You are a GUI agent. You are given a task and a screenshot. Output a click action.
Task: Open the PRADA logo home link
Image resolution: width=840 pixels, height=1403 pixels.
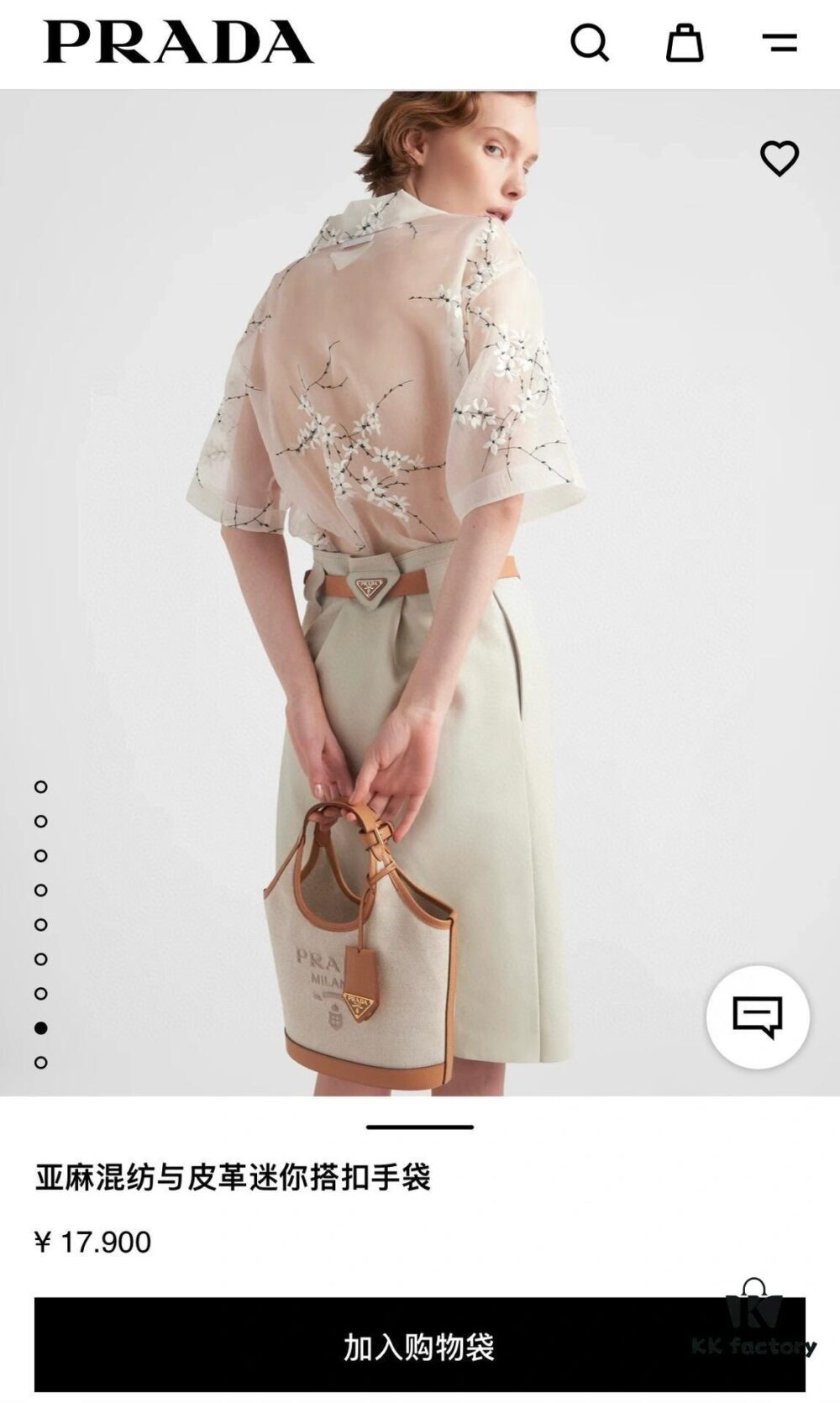179,42
